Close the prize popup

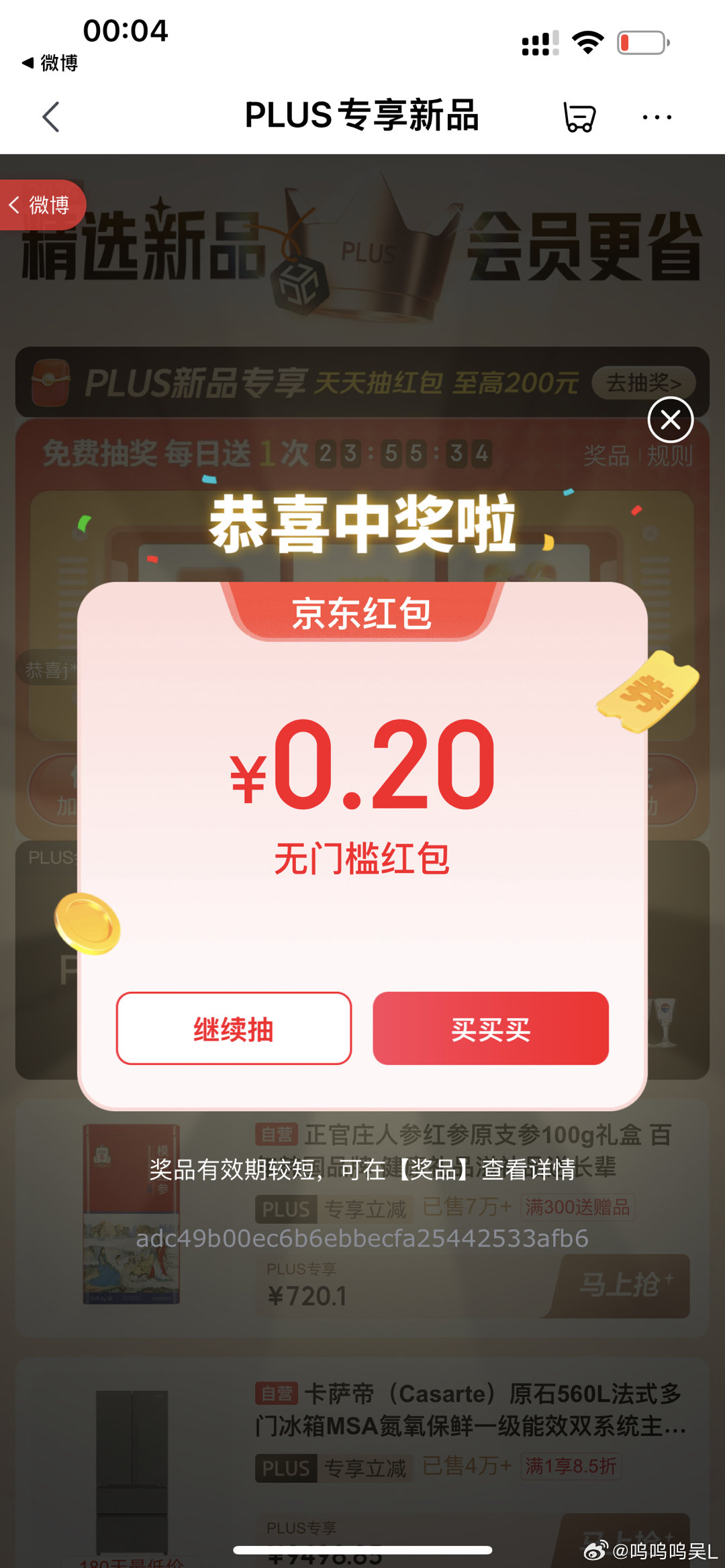(x=670, y=420)
